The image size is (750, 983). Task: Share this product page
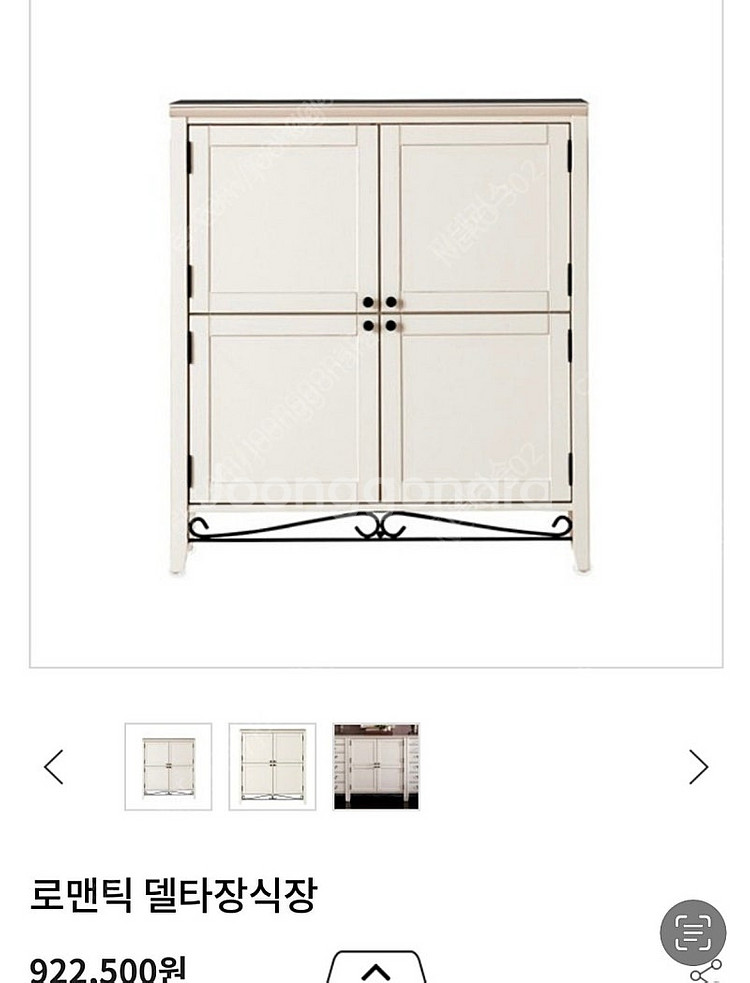click(x=707, y=972)
